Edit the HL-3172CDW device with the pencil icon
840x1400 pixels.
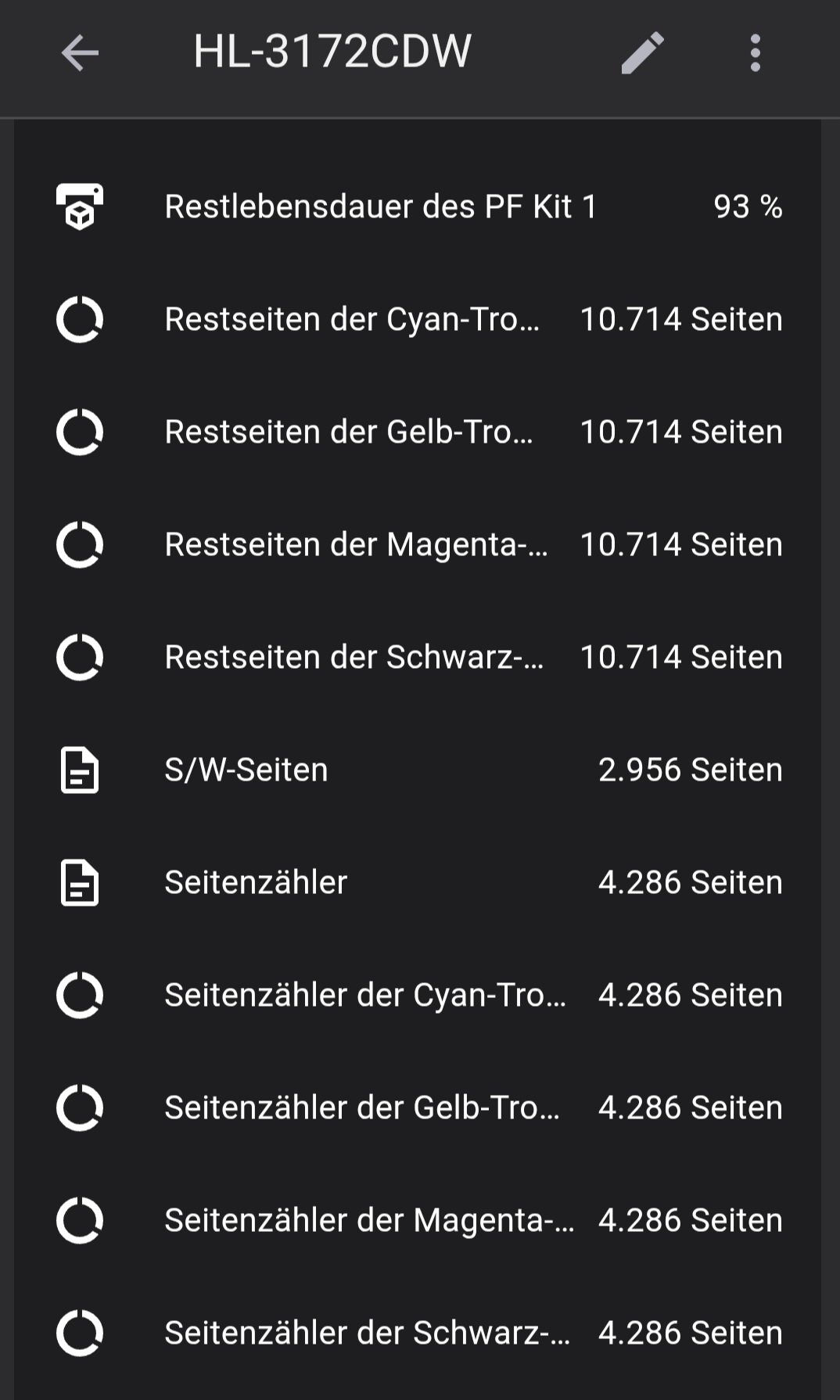click(642, 53)
